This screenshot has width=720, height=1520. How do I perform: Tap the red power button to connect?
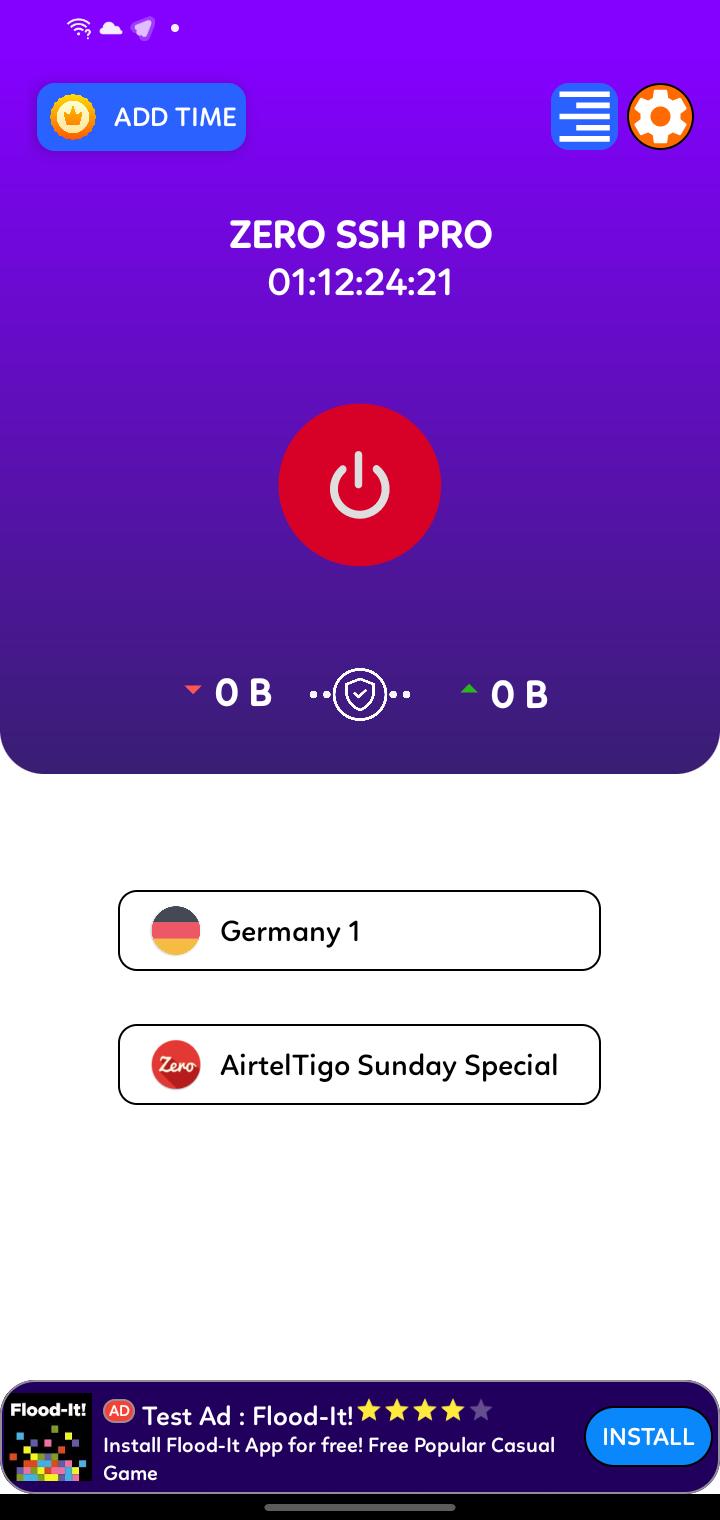click(x=359, y=485)
